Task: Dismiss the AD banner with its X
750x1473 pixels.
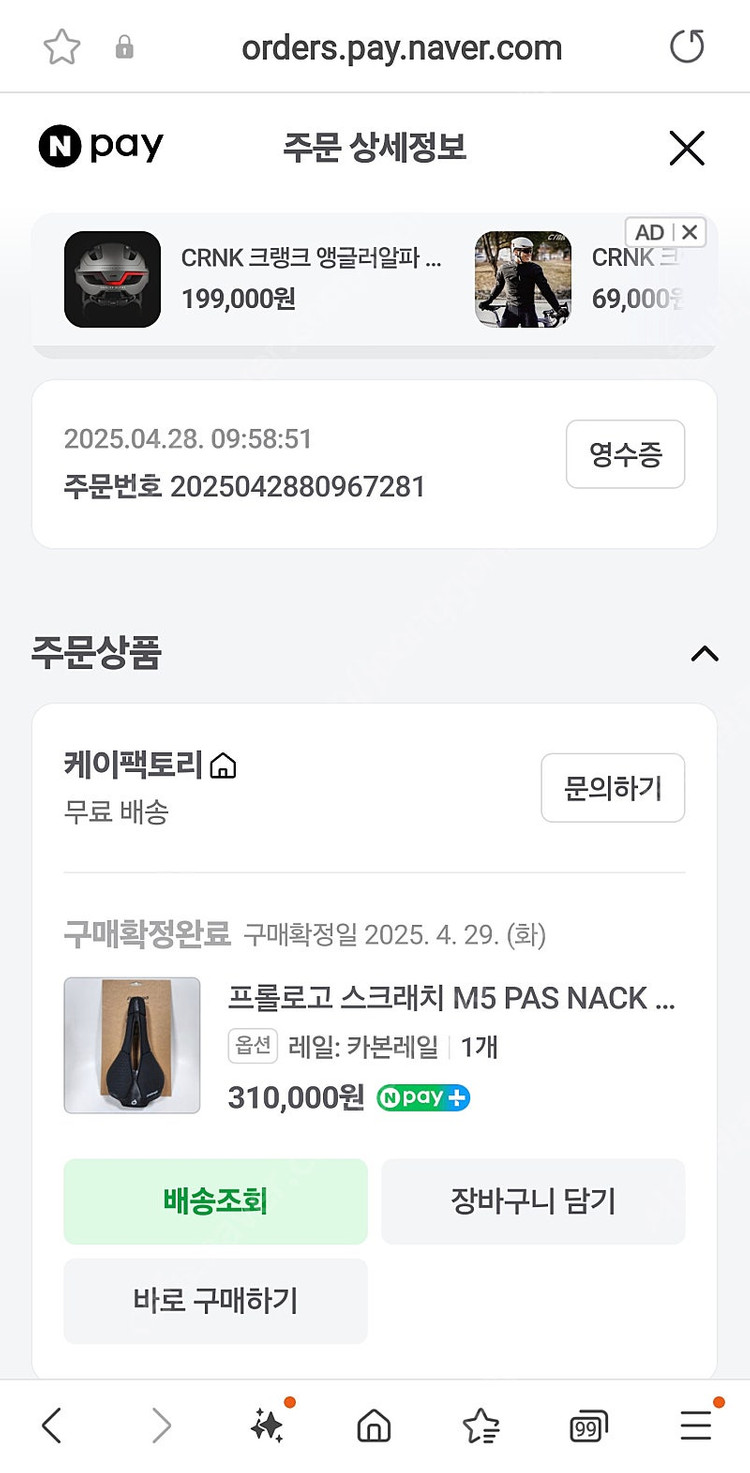Action: (x=690, y=231)
